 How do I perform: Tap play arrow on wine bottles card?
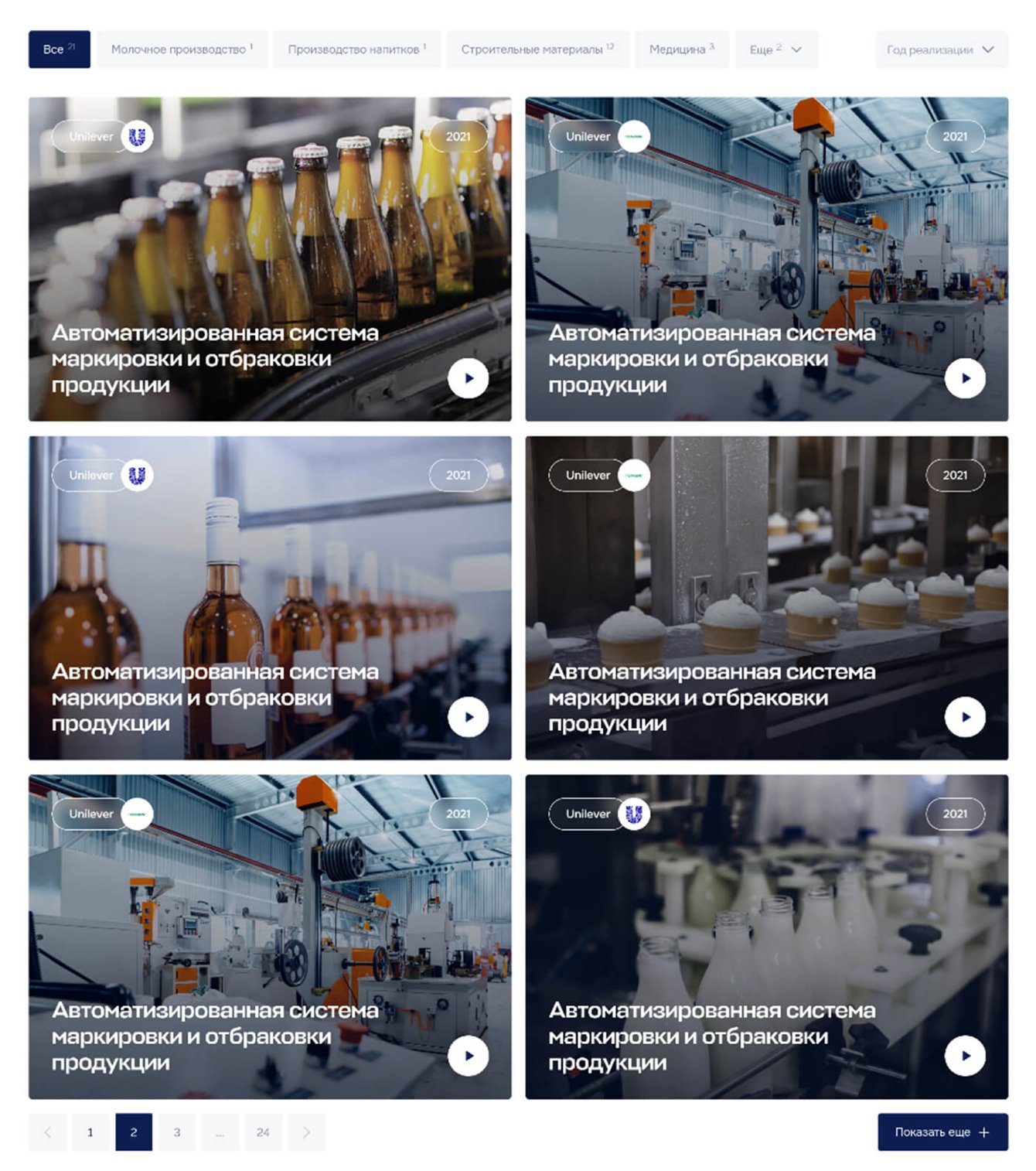[468, 717]
